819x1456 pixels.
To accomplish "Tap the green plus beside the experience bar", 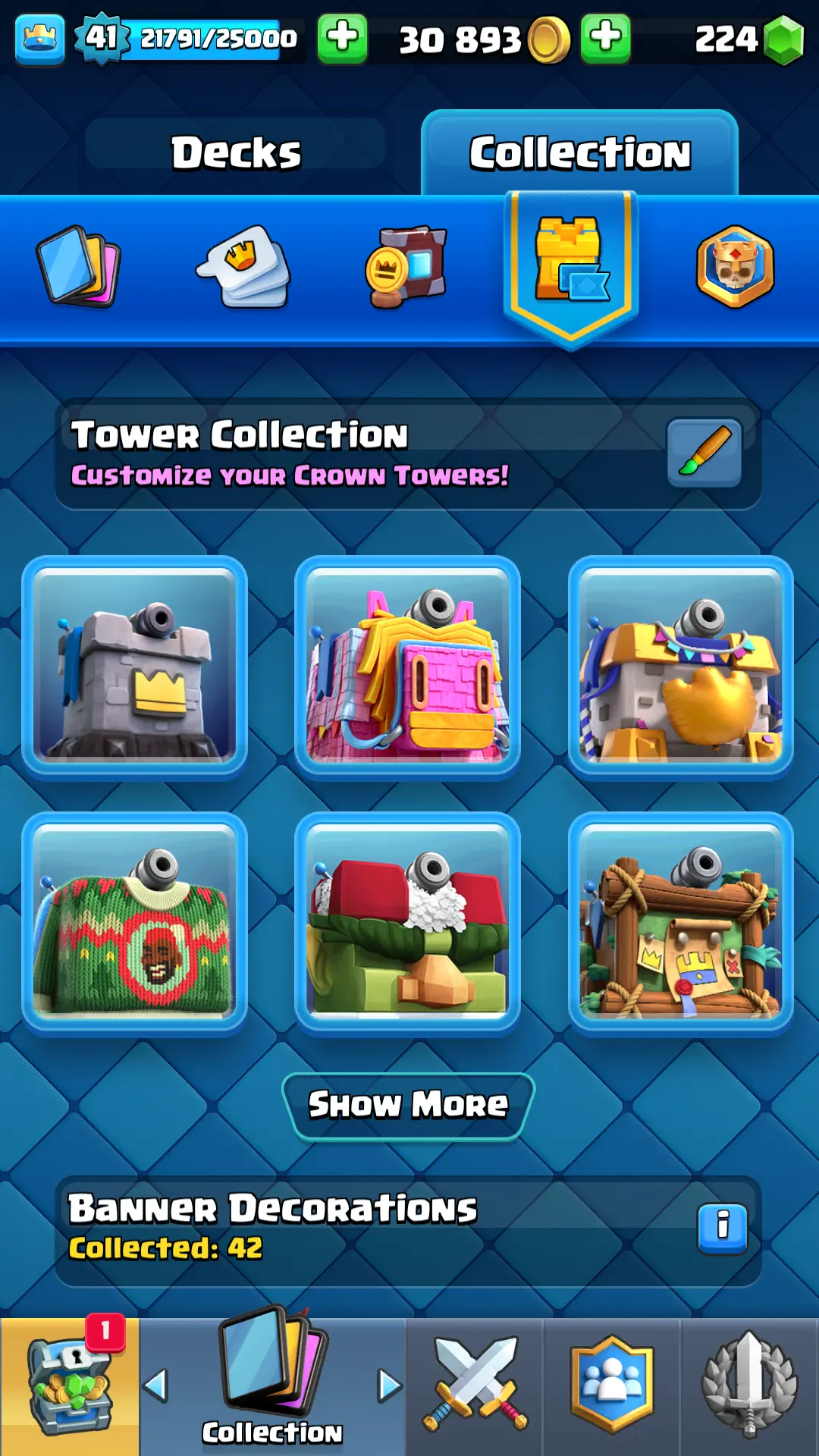I will [342, 37].
